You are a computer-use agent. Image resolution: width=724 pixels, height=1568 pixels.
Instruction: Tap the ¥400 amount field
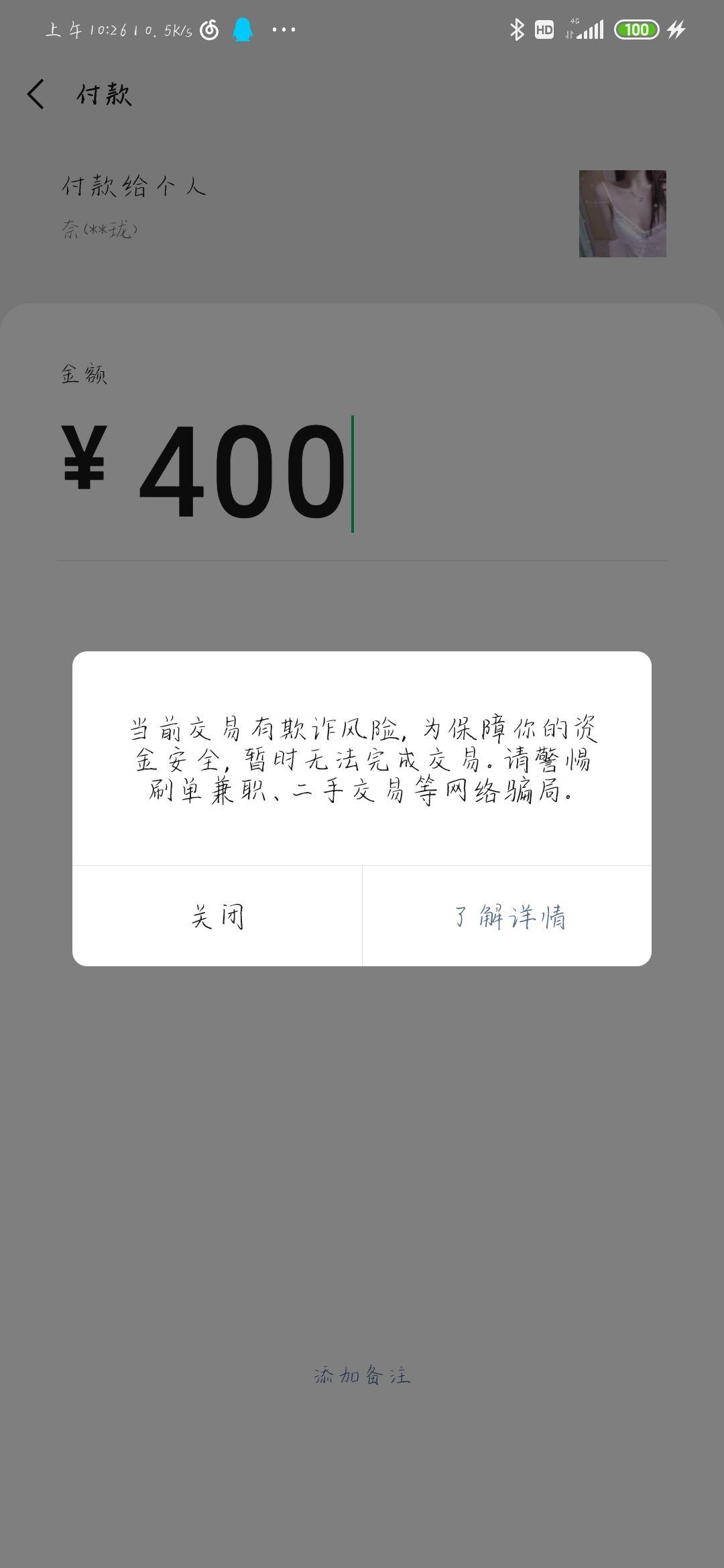(x=362, y=473)
